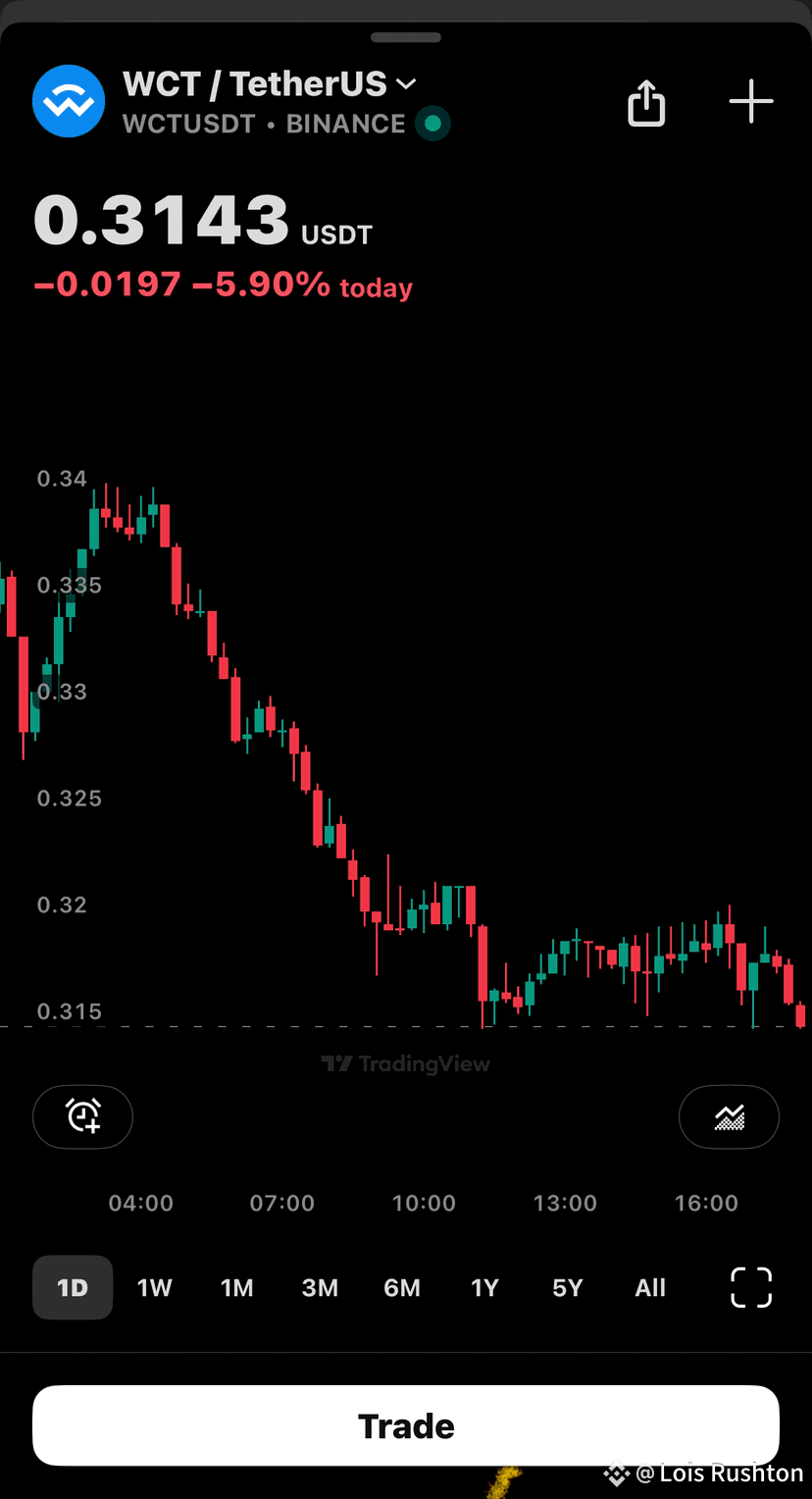Switch to the 1M time range

click(237, 1288)
